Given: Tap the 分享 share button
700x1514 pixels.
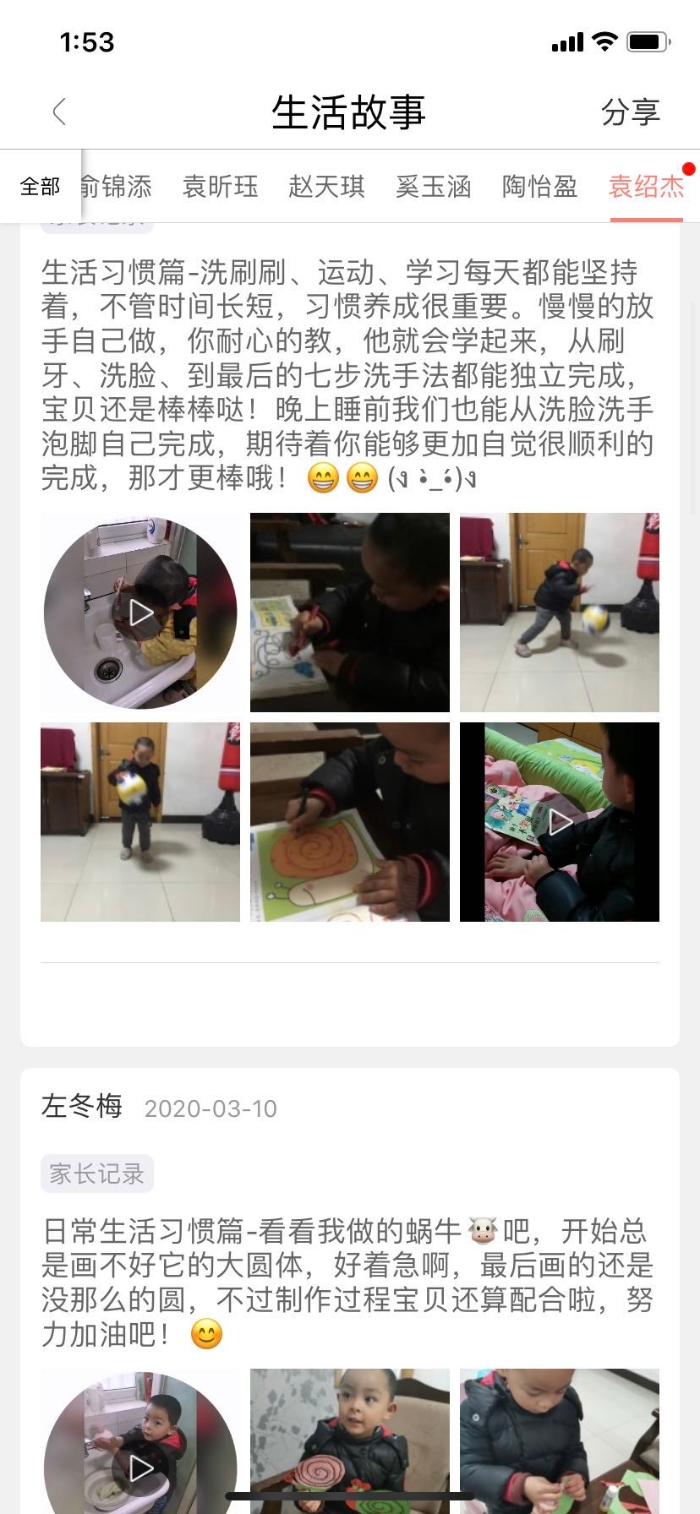Looking at the screenshot, I should click(630, 112).
